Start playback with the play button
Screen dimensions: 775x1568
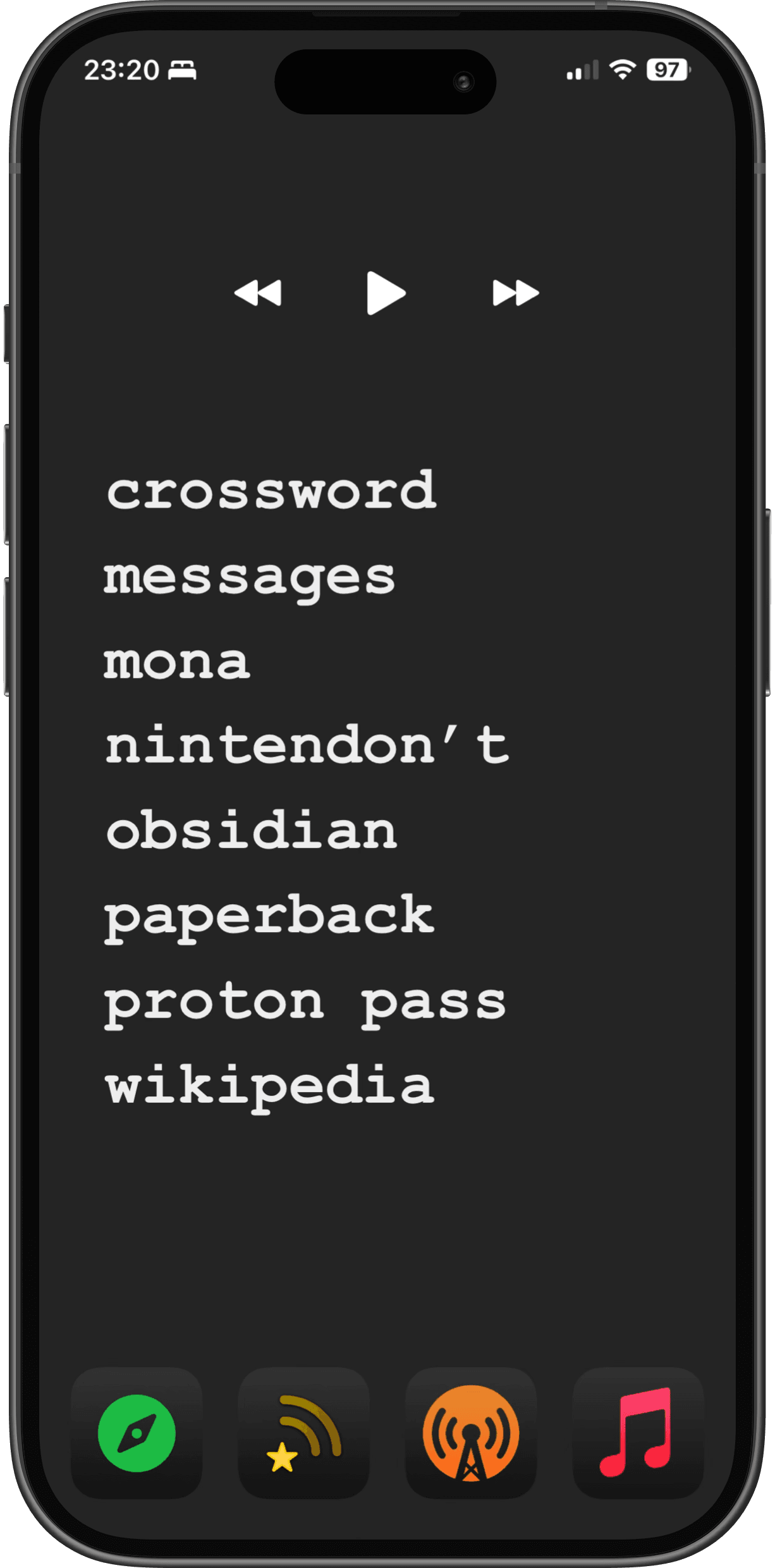pos(386,293)
